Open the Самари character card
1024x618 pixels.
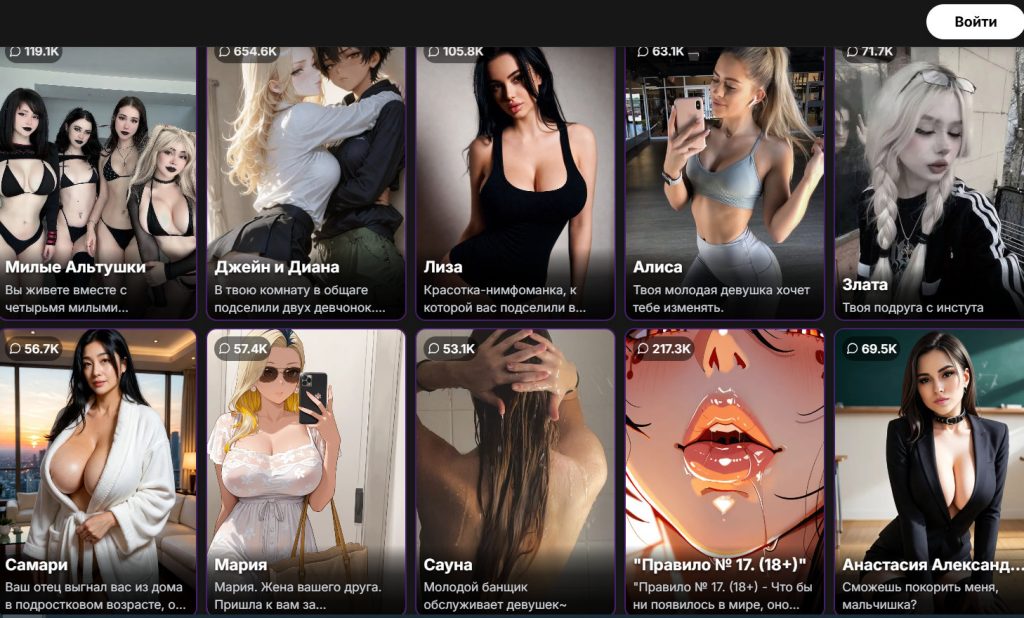click(x=98, y=470)
